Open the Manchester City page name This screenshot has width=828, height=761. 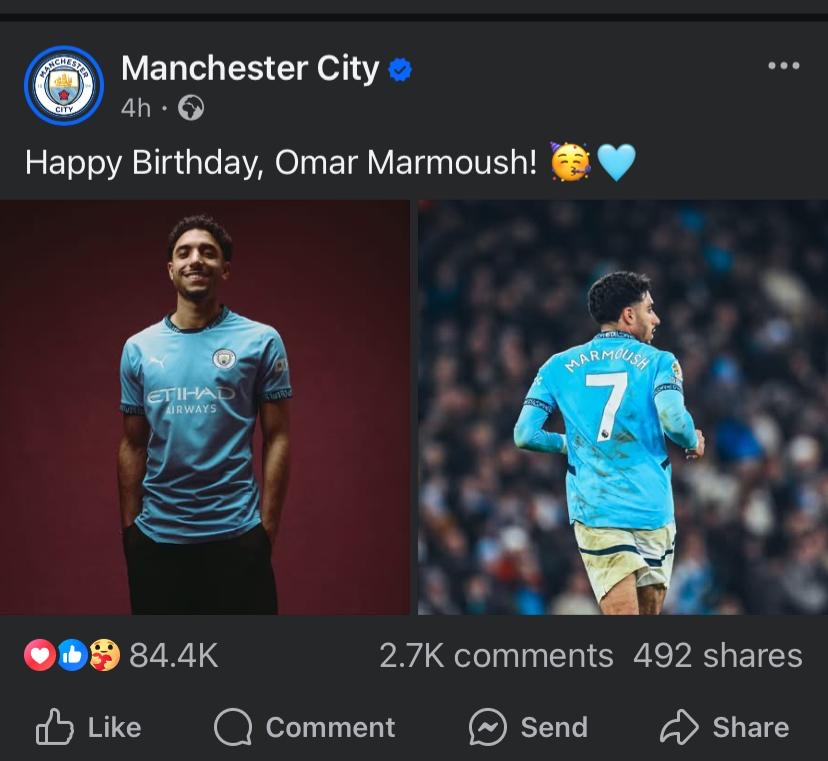250,69
